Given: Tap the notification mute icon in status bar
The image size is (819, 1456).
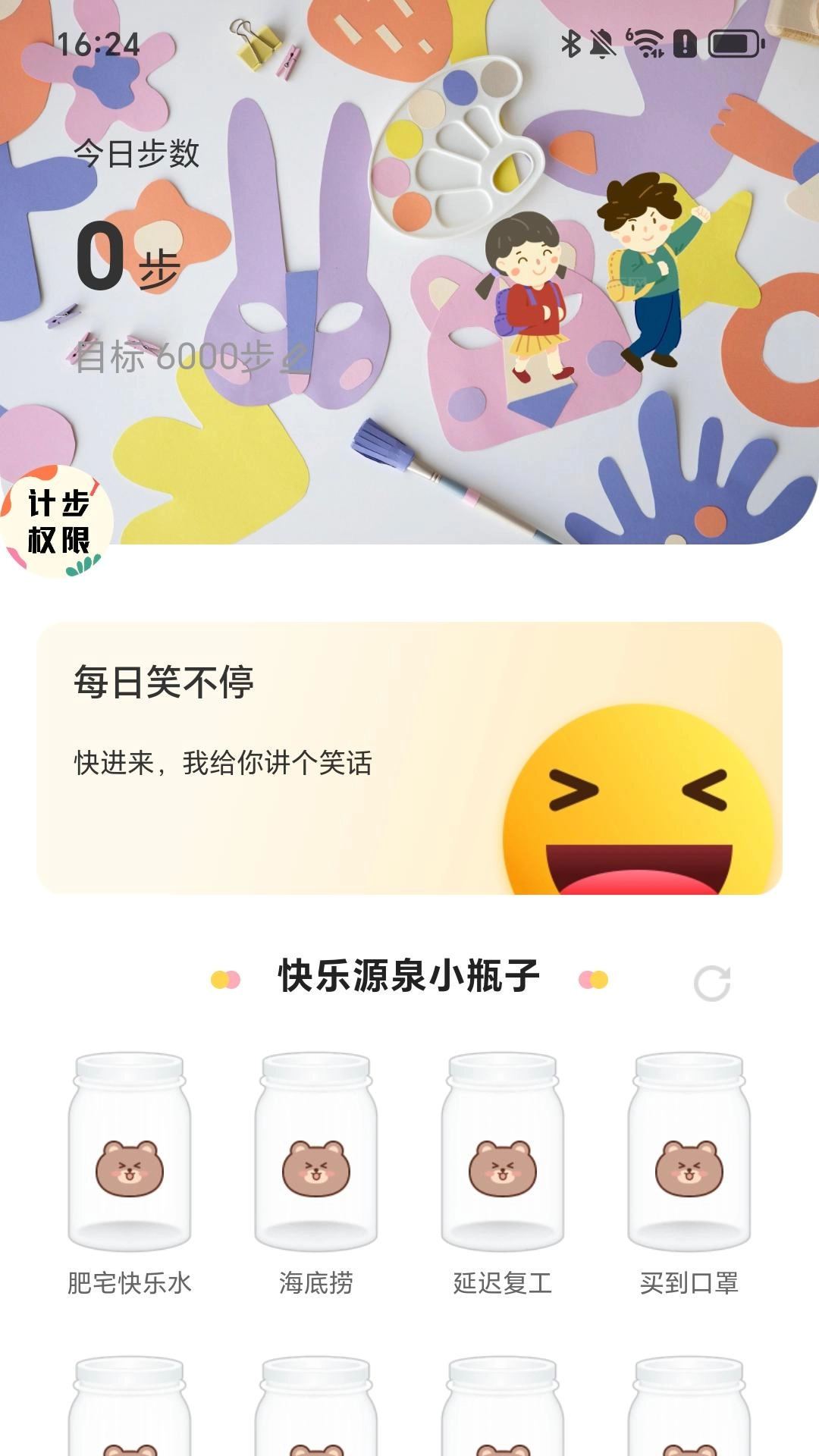Looking at the screenshot, I should [x=603, y=44].
